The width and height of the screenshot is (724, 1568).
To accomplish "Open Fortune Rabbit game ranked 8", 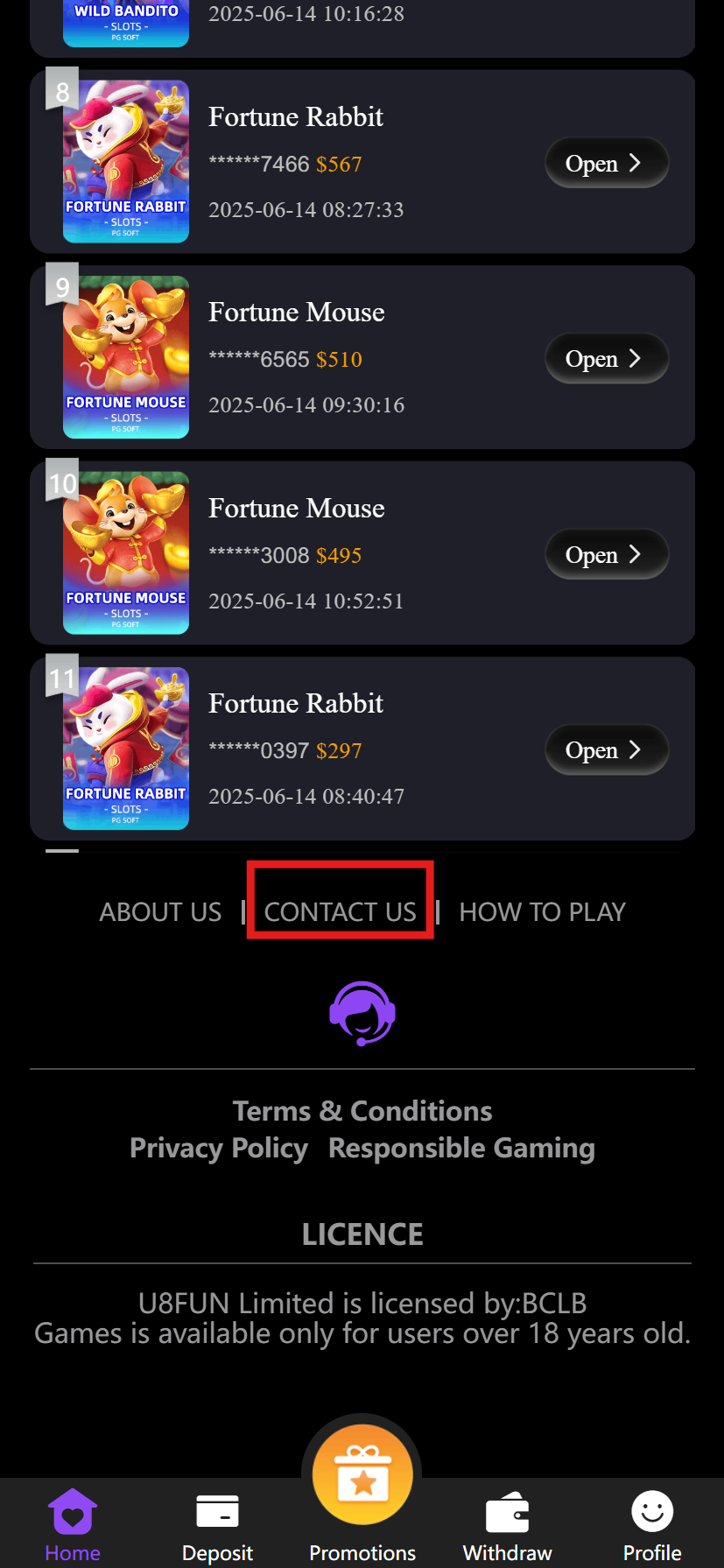I will click(606, 163).
